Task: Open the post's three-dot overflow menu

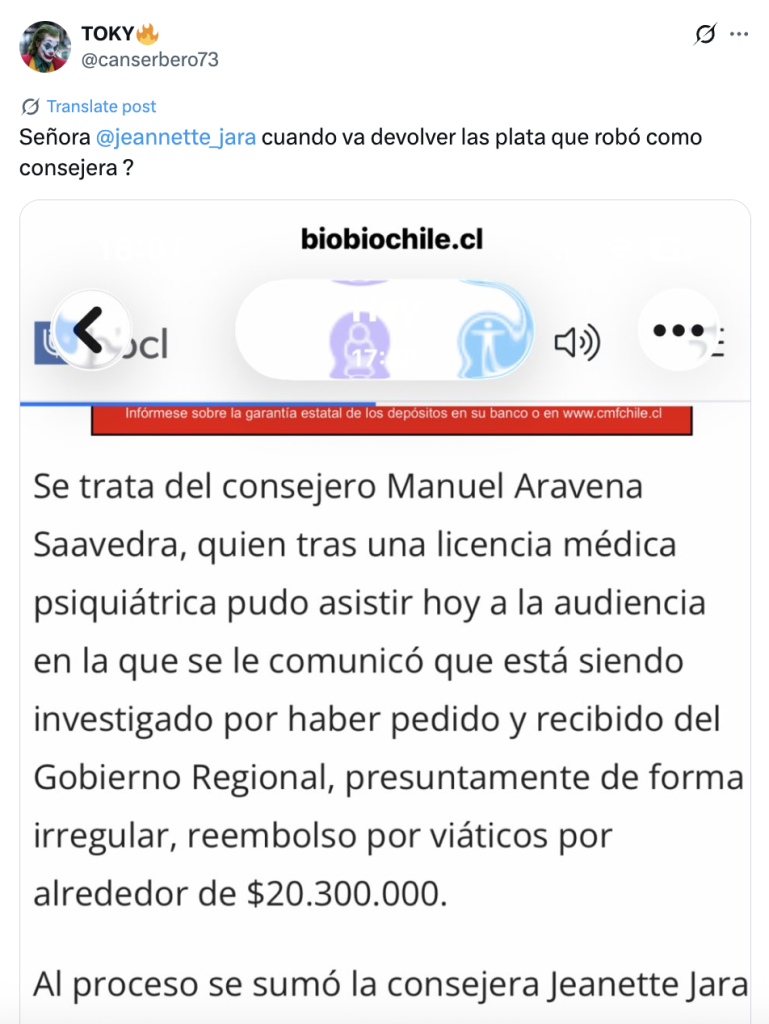Action: [x=739, y=34]
